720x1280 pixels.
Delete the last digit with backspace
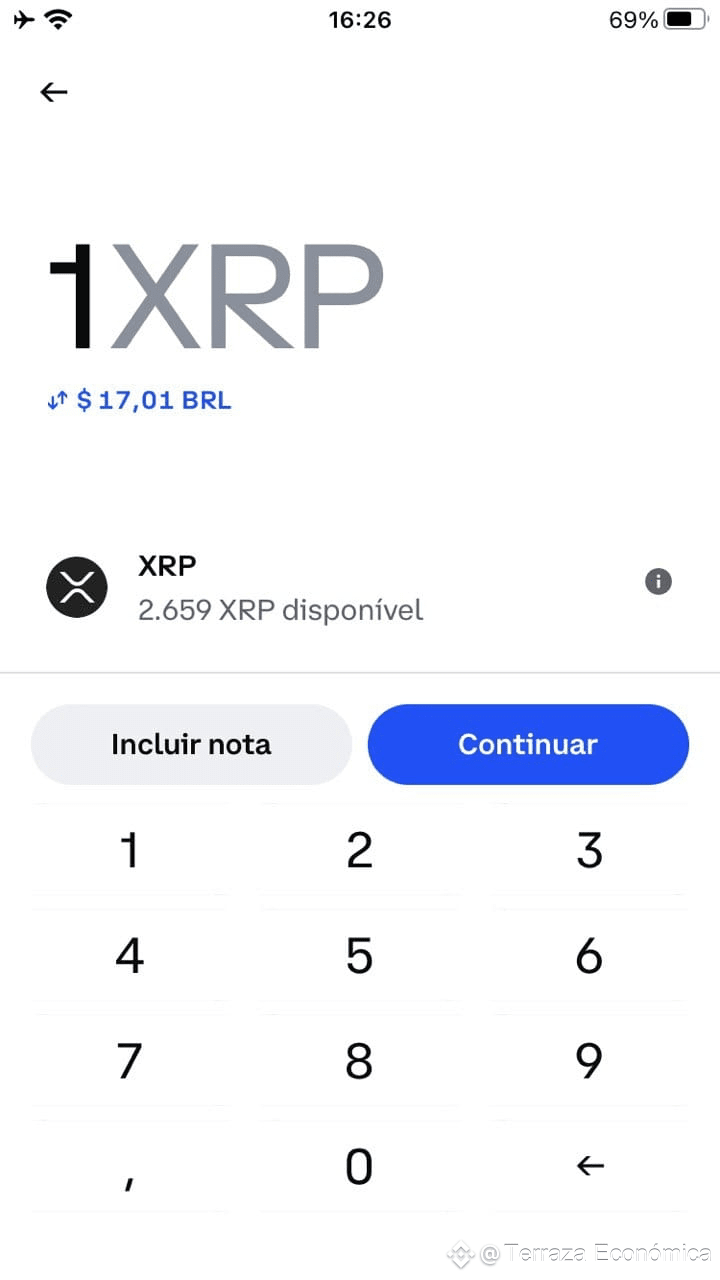pos(590,1166)
